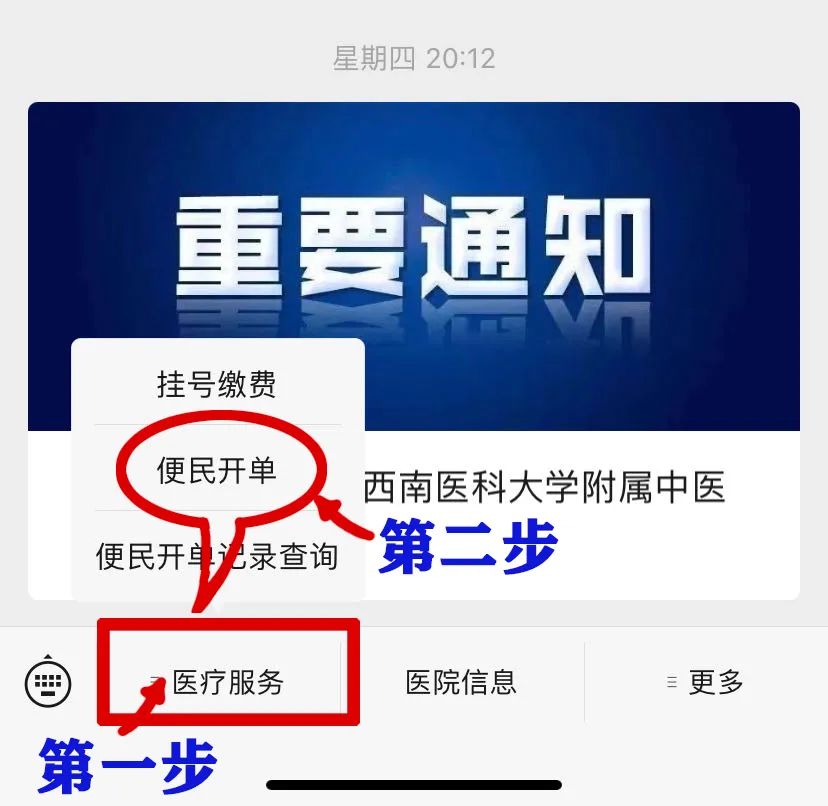This screenshot has height=806, width=828.
Task: Choose 便民开单 in the popup
Action: click(x=217, y=470)
